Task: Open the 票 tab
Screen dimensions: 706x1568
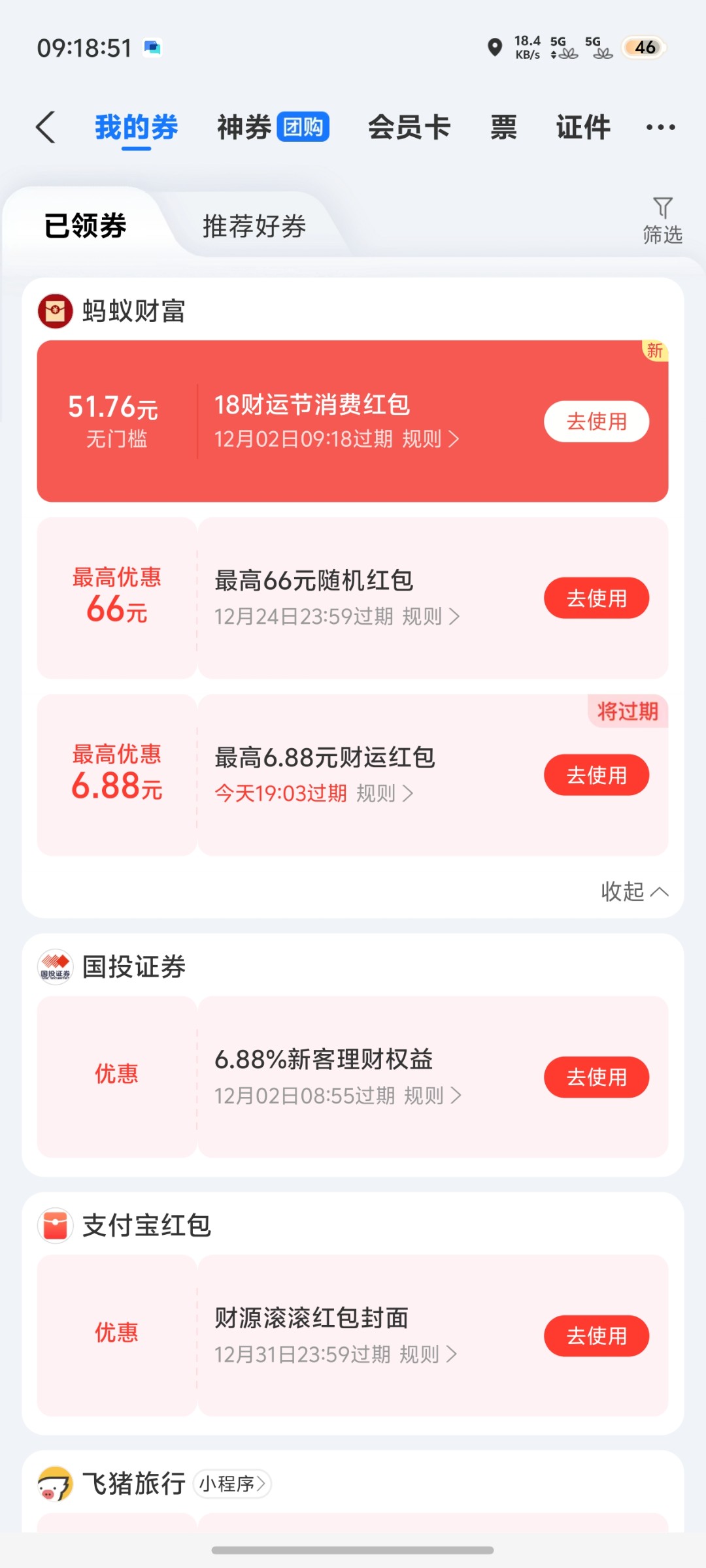Action: click(x=503, y=127)
